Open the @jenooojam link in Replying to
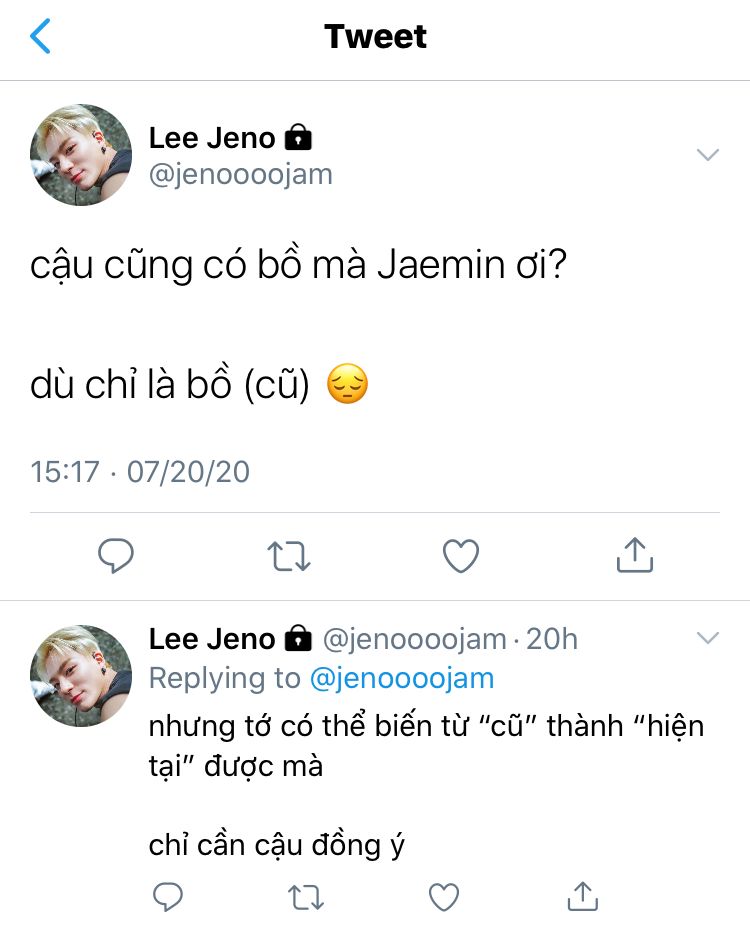This screenshot has width=750, height=932. click(402, 678)
